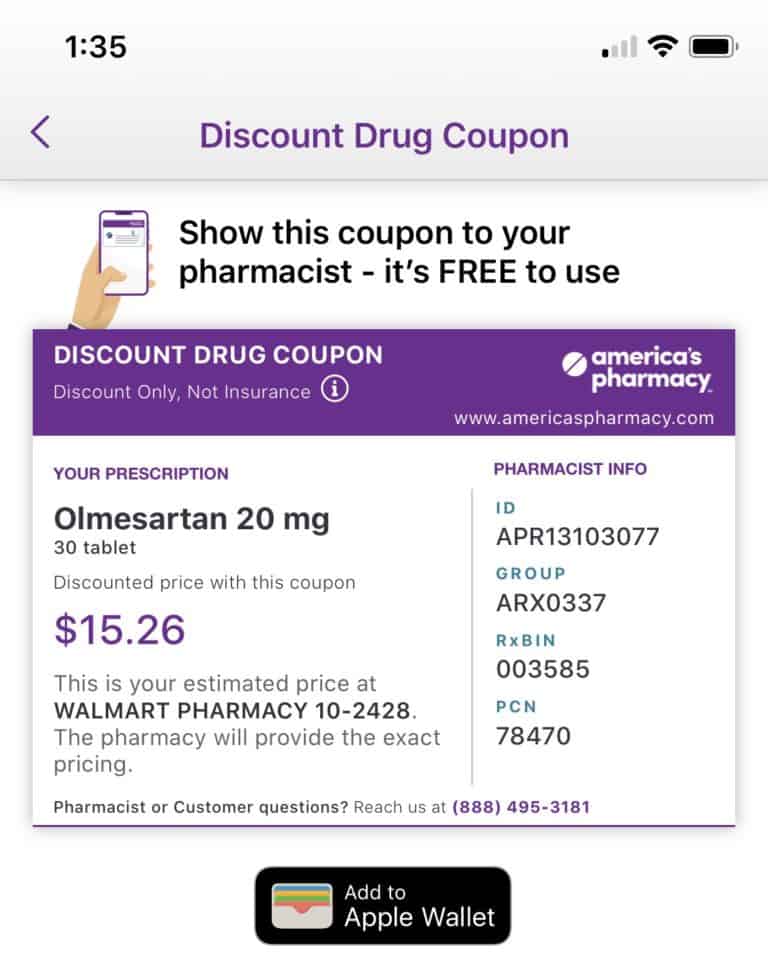Tap the clock showing 1:35
The image size is (768, 965).
point(92,44)
